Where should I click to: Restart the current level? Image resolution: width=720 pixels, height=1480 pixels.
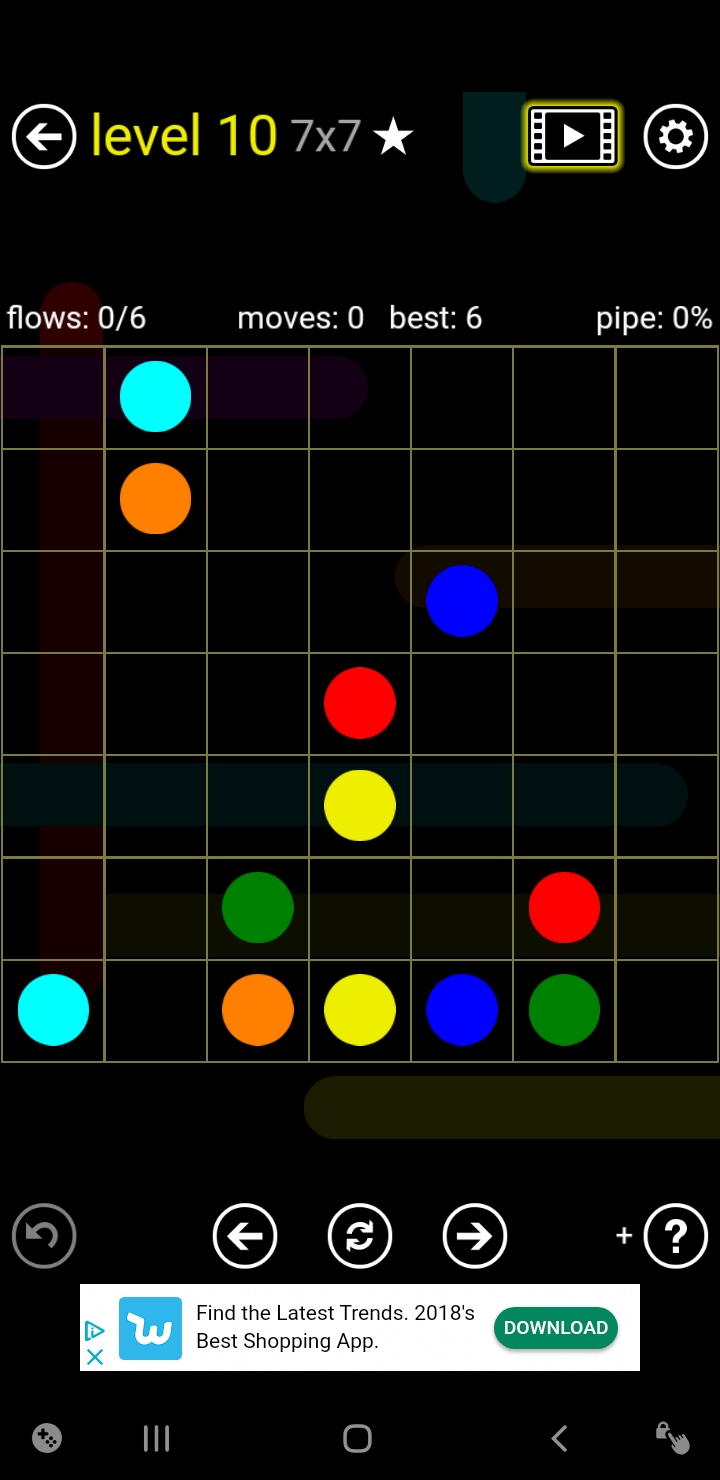pos(360,1236)
